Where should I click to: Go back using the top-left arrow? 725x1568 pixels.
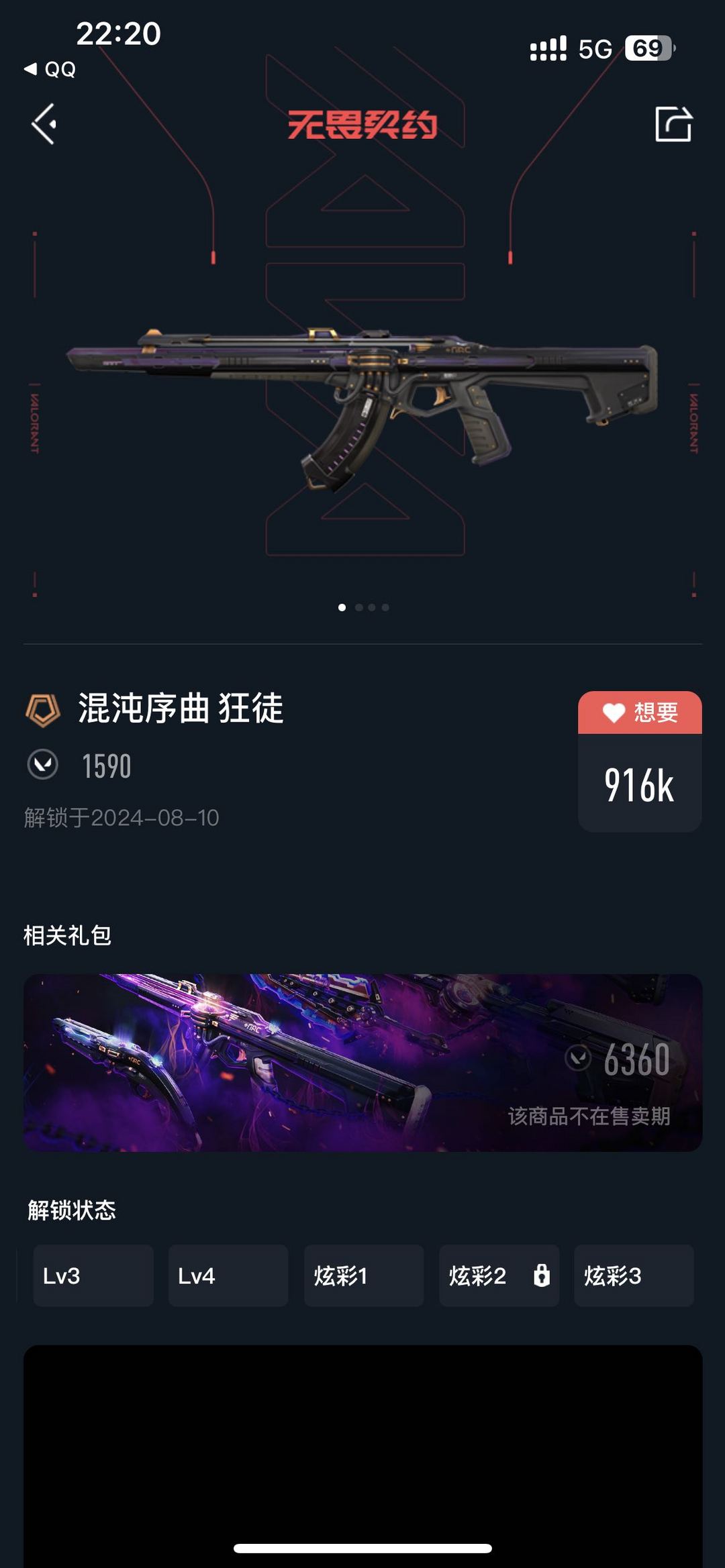(44, 124)
